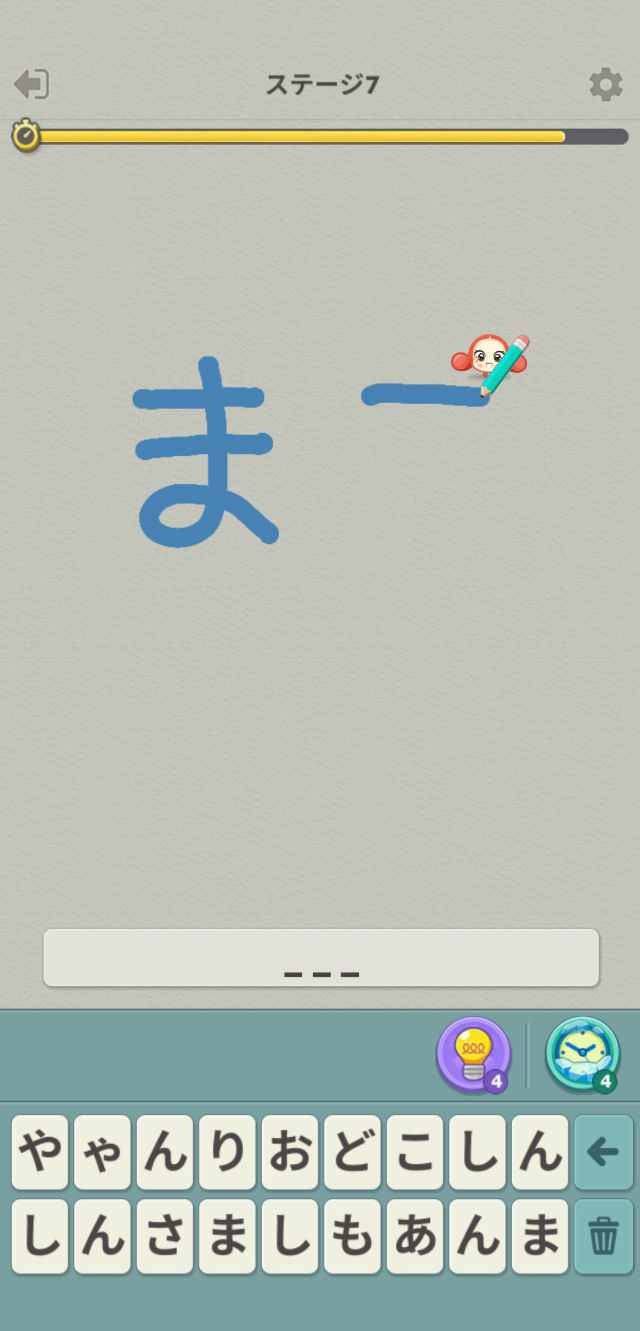The height and width of the screenshot is (1331, 640).
Task: Tap the も letter tile
Action: tap(352, 1237)
